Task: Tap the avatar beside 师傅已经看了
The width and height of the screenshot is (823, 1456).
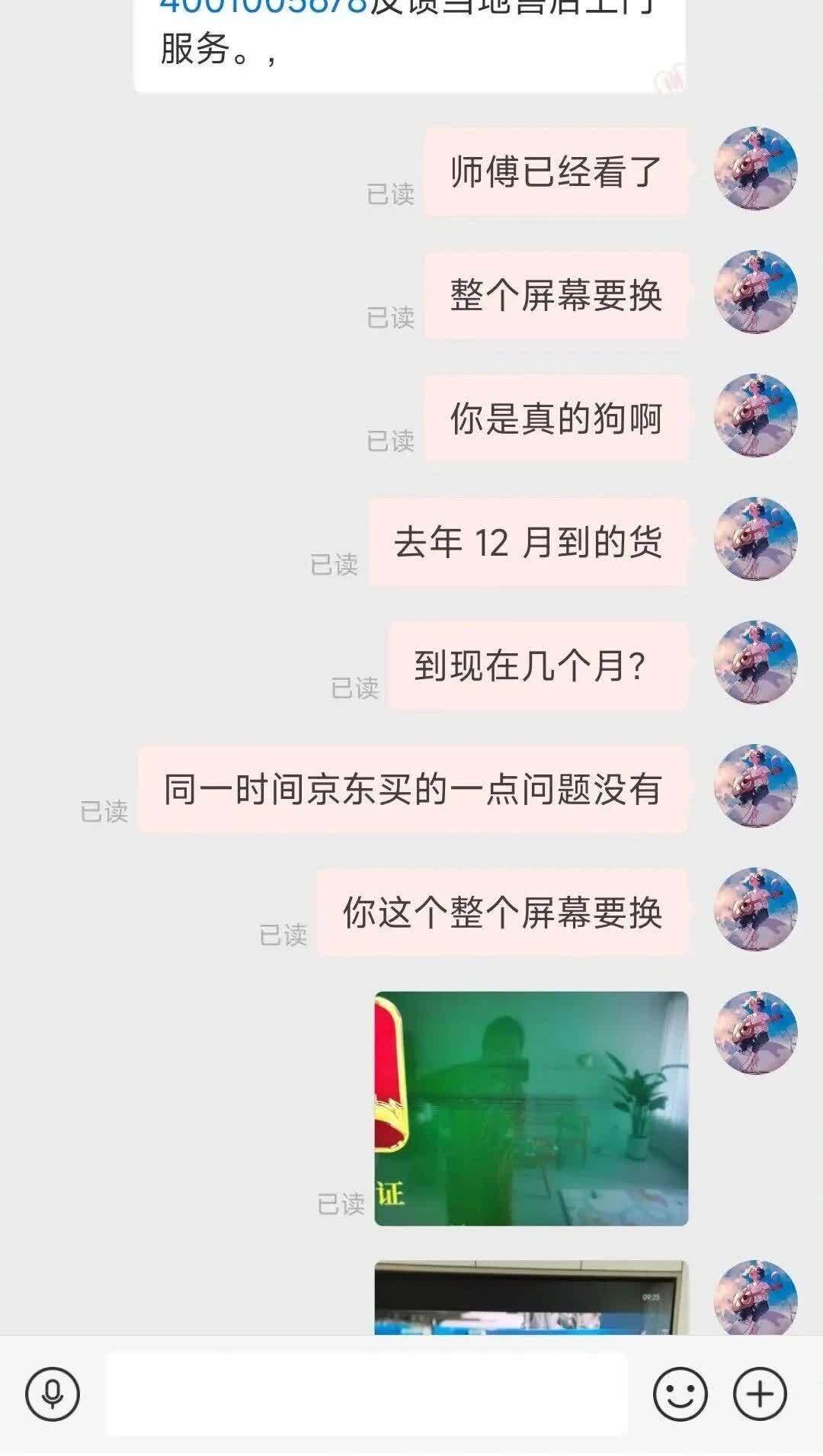Action: click(x=755, y=168)
